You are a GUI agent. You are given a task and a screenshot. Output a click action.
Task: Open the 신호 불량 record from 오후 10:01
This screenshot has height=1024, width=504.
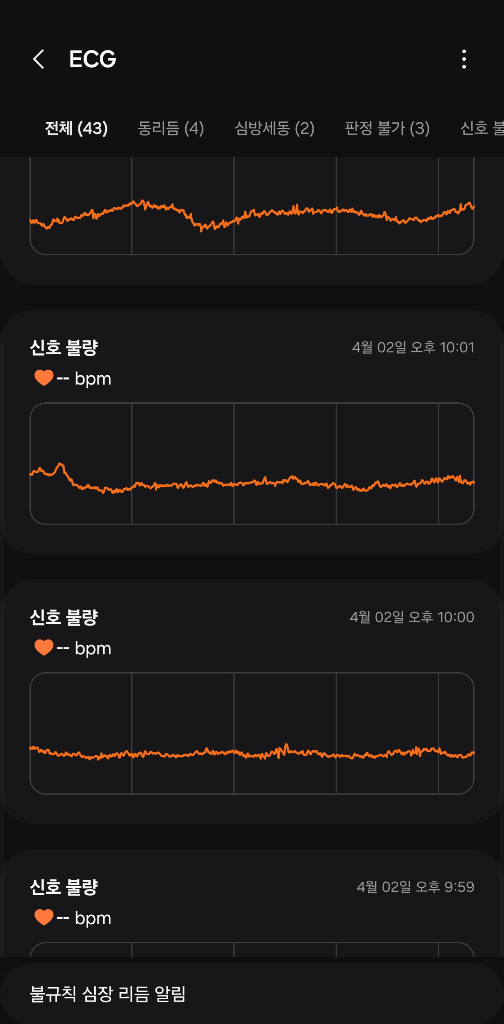252,432
